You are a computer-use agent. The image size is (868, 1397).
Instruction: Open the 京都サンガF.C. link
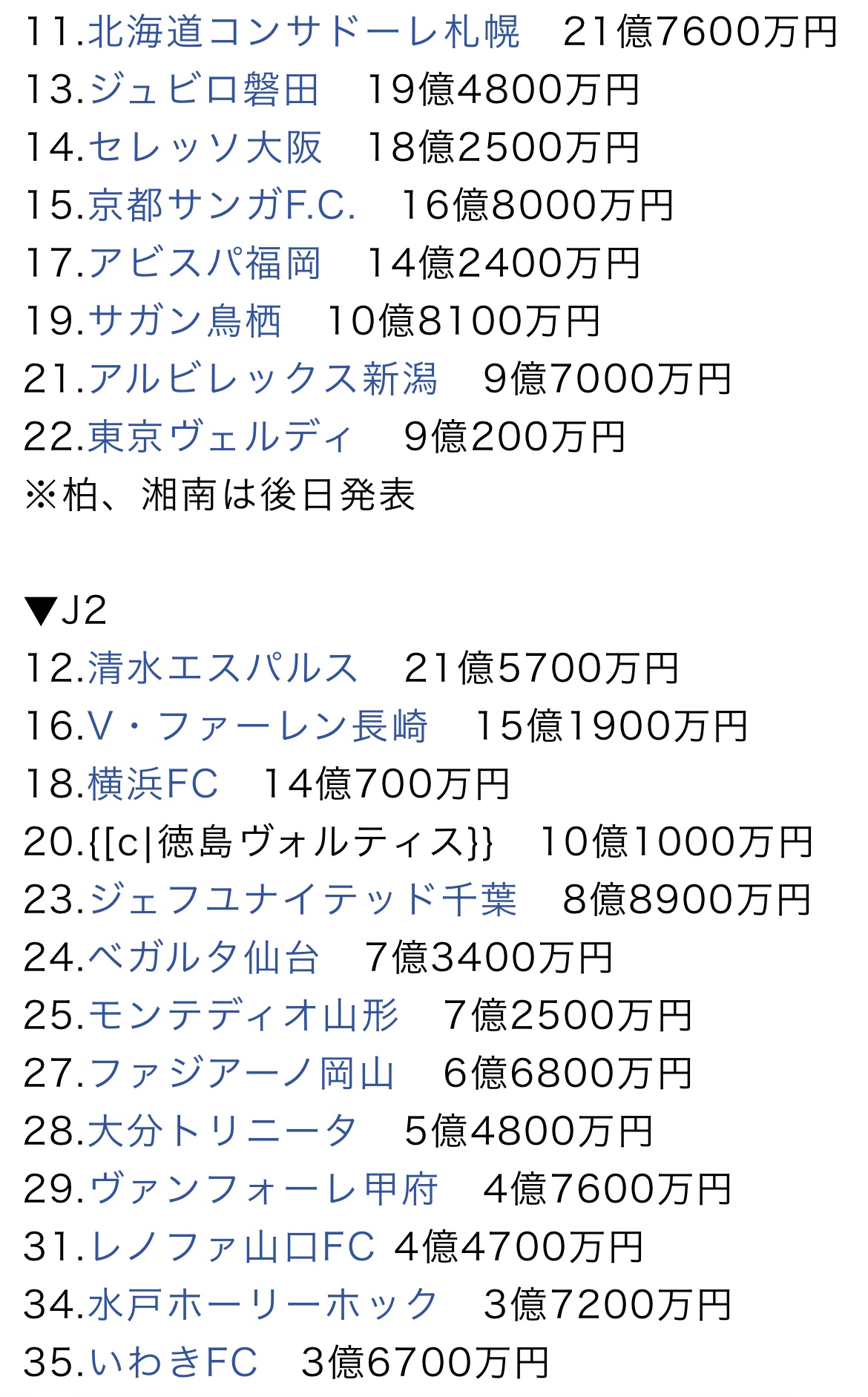tap(223, 206)
